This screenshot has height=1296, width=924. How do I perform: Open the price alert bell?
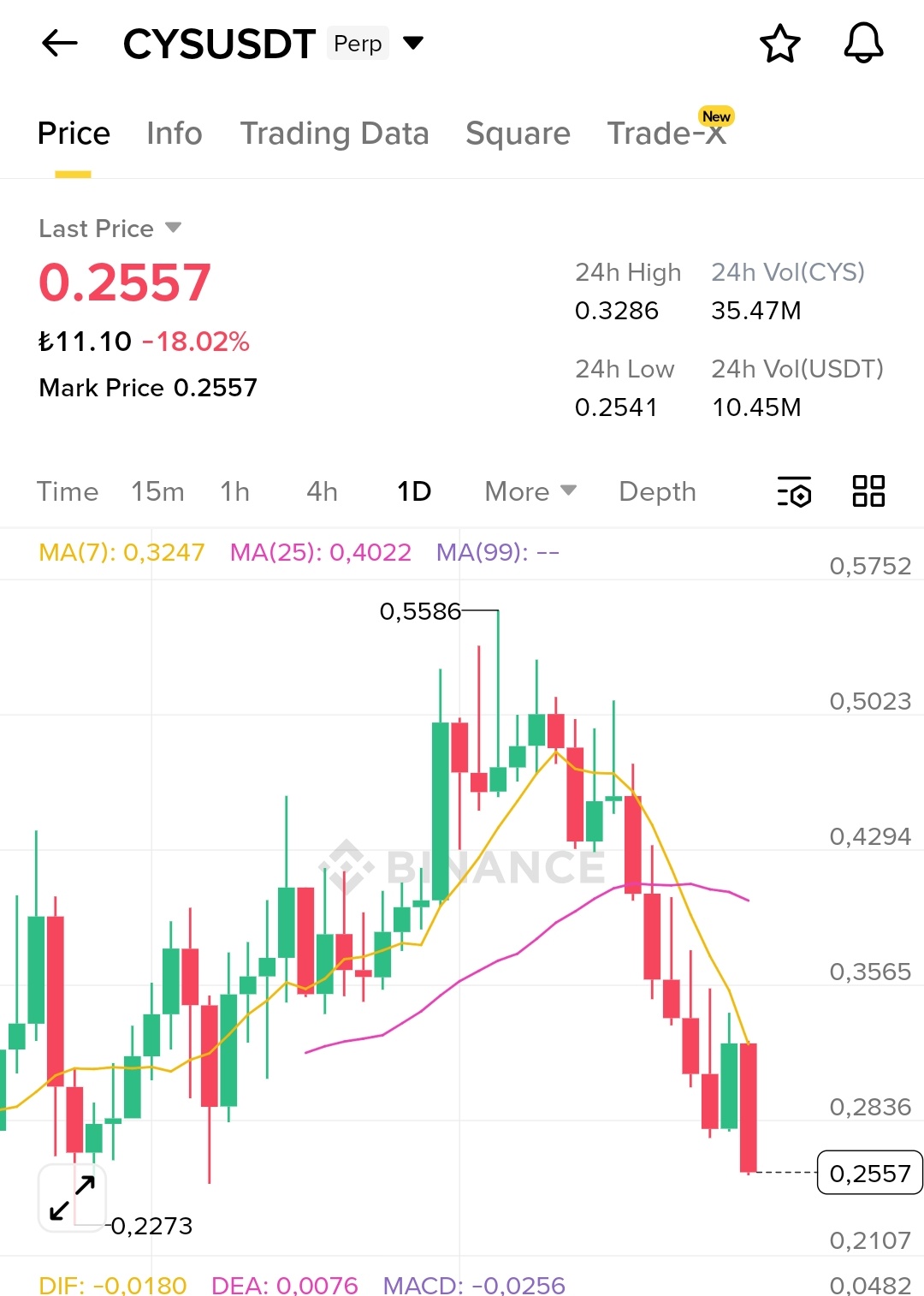[863, 43]
